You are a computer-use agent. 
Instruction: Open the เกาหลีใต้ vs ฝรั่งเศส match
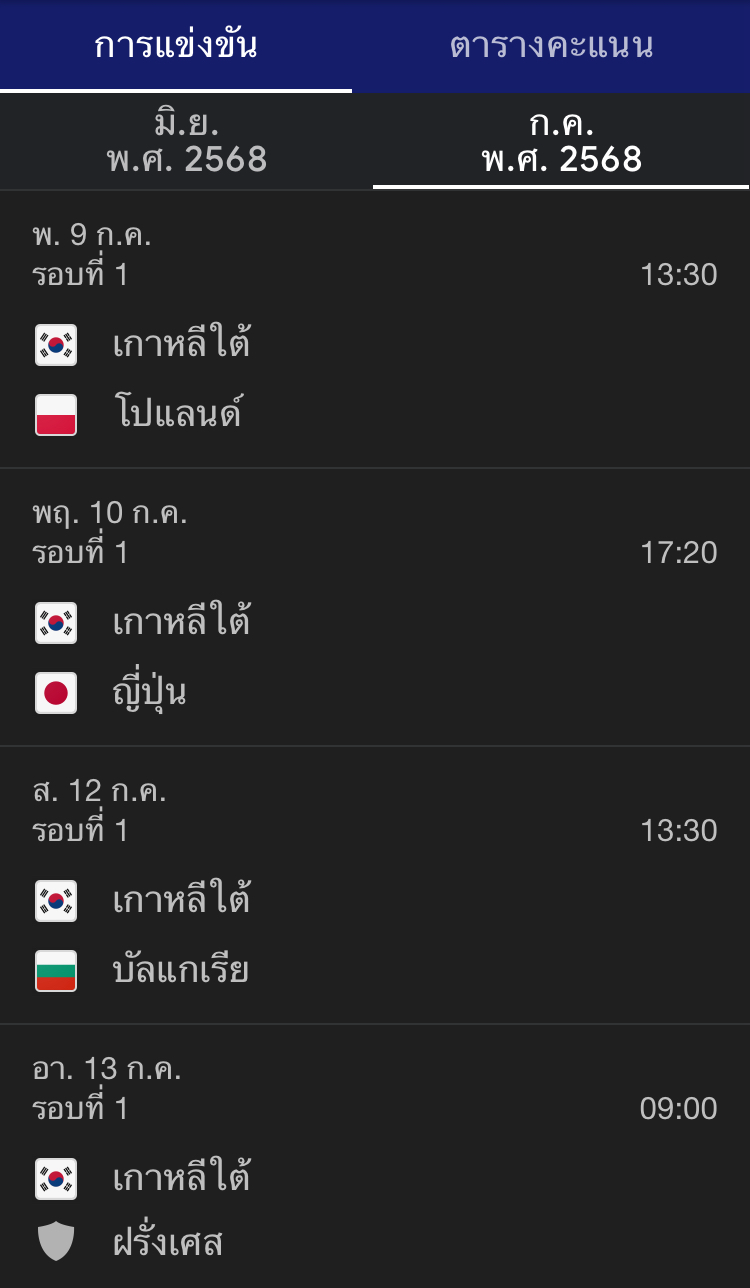coord(375,1156)
